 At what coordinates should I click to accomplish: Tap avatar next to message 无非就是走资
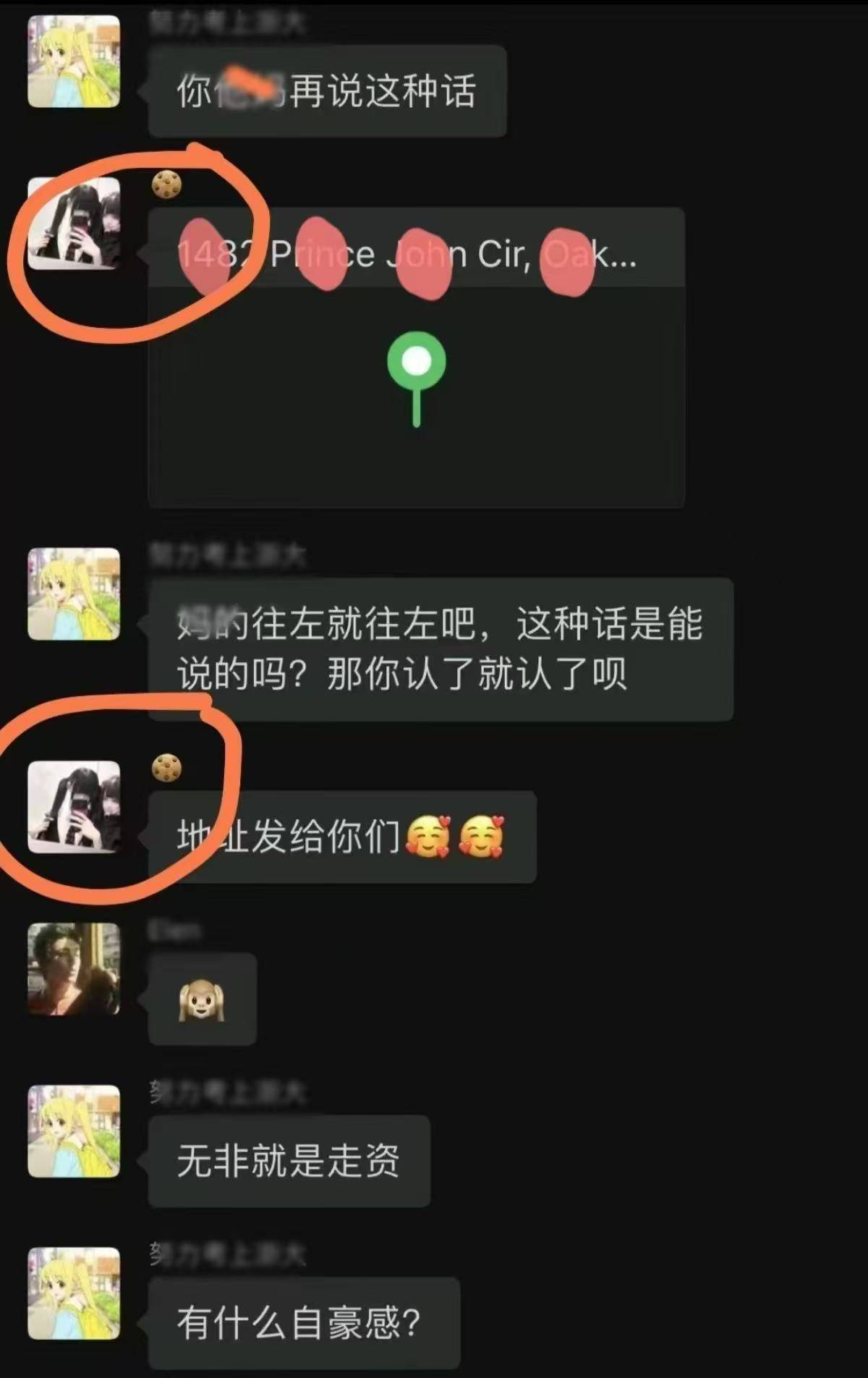[x=74, y=1130]
